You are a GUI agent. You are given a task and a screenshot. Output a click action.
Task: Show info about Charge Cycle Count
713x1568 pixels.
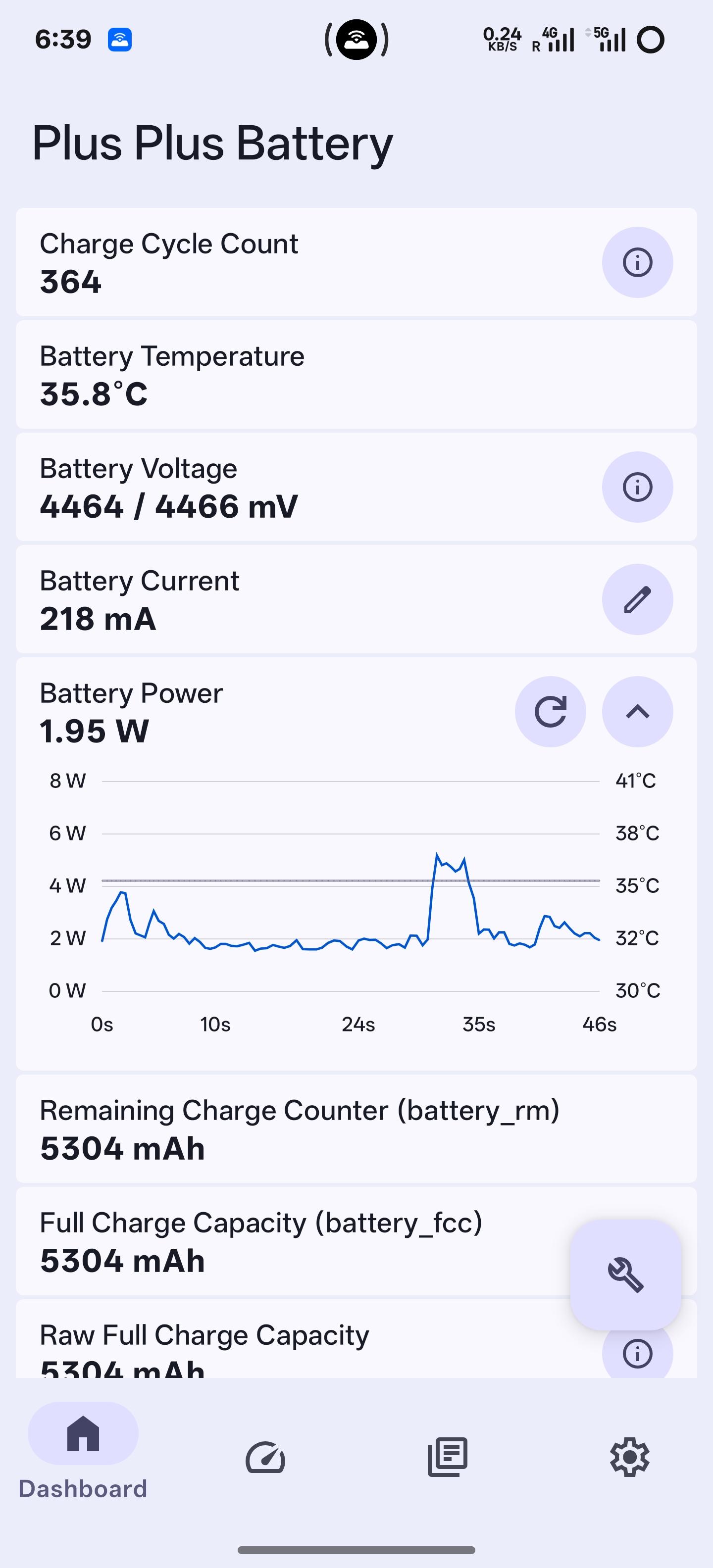637,262
